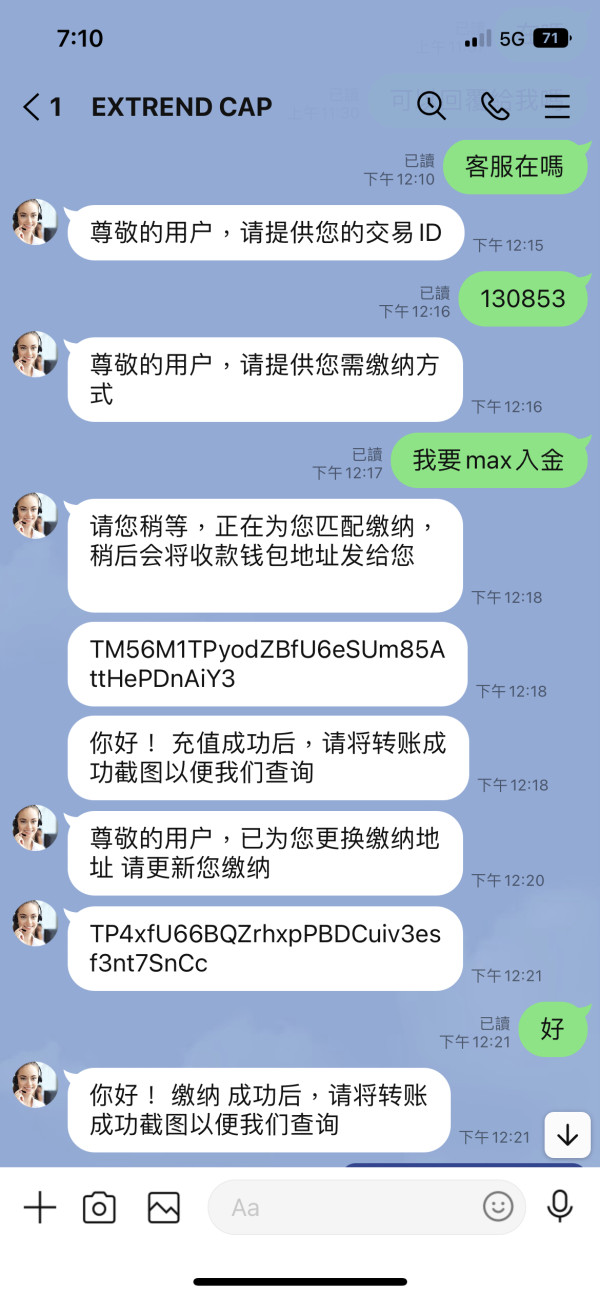The image size is (600, 1298).
Task: Open the emoji sticker picker
Action: point(497,1207)
